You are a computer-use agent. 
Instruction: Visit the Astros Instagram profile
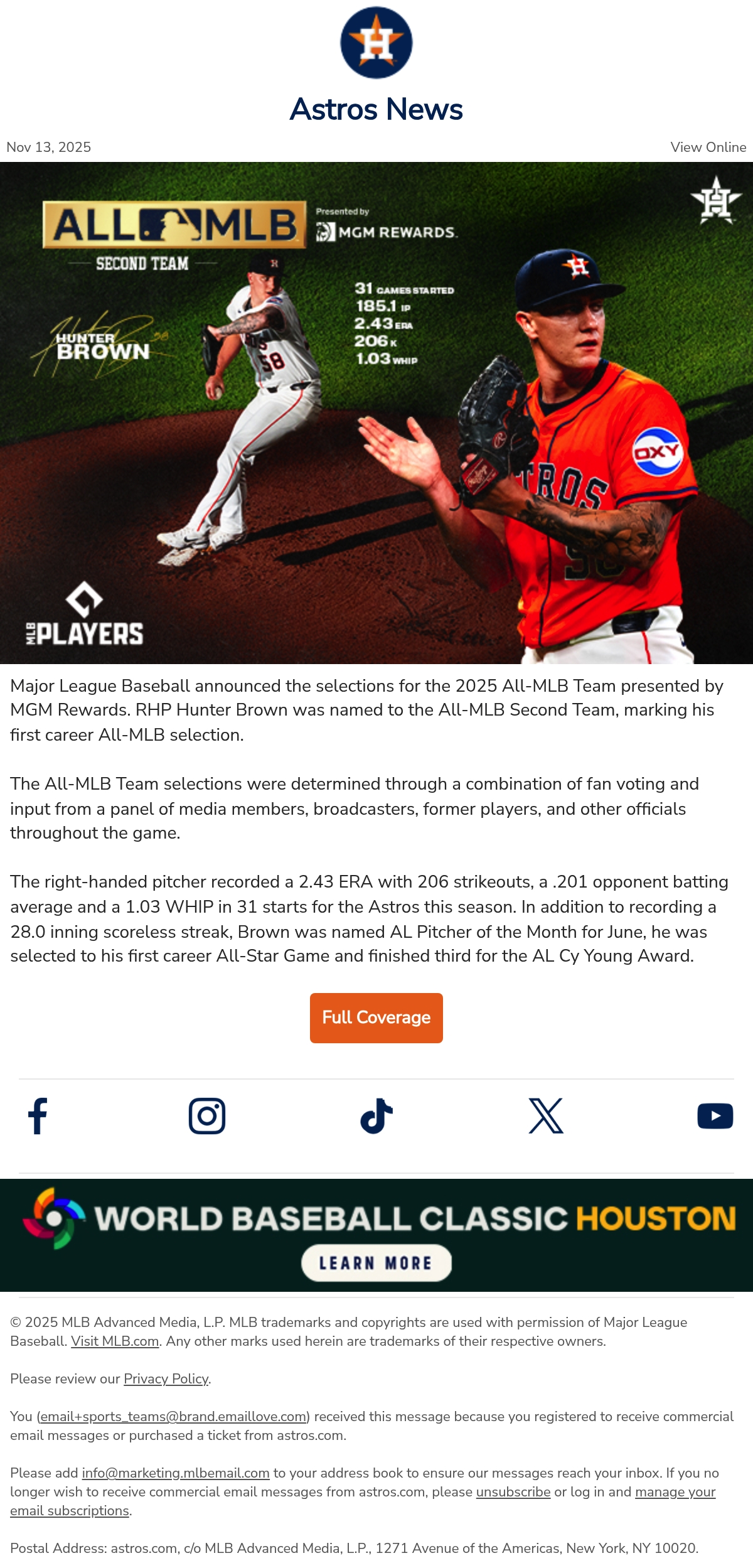[207, 1115]
